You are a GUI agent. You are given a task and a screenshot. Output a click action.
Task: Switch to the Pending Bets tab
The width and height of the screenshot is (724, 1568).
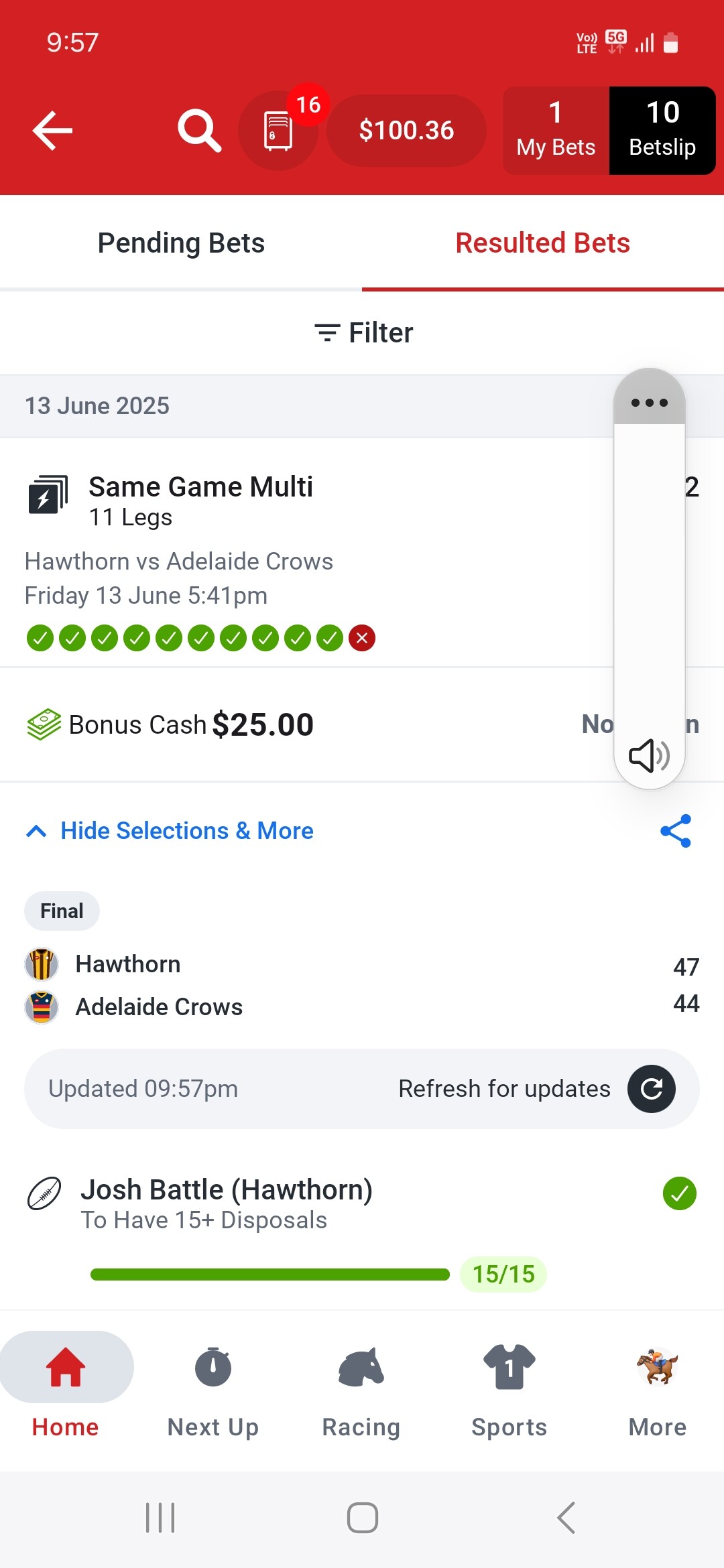(181, 243)
